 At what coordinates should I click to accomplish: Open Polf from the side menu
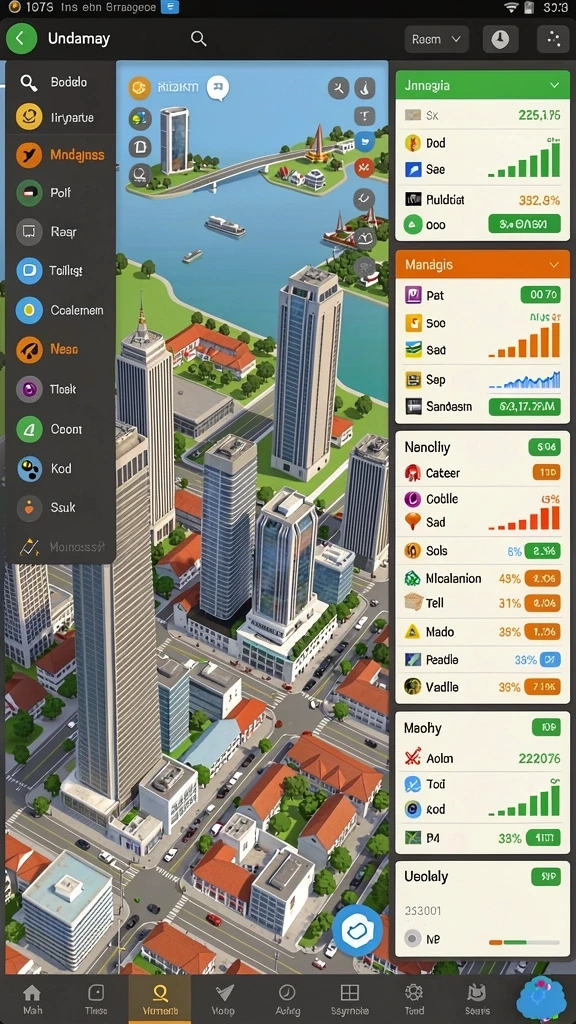(x=61, y=193)
